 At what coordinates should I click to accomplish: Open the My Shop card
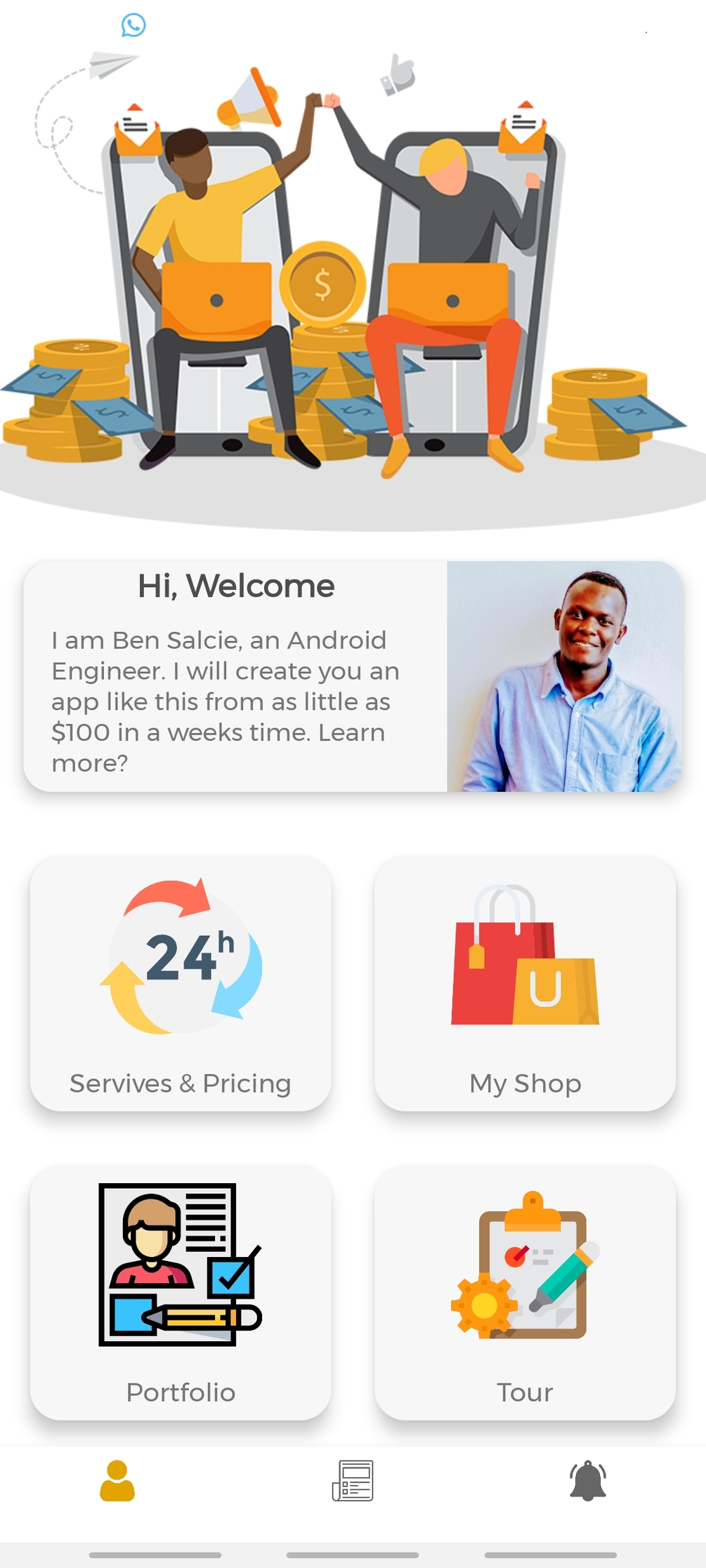(x=525, y=983)
